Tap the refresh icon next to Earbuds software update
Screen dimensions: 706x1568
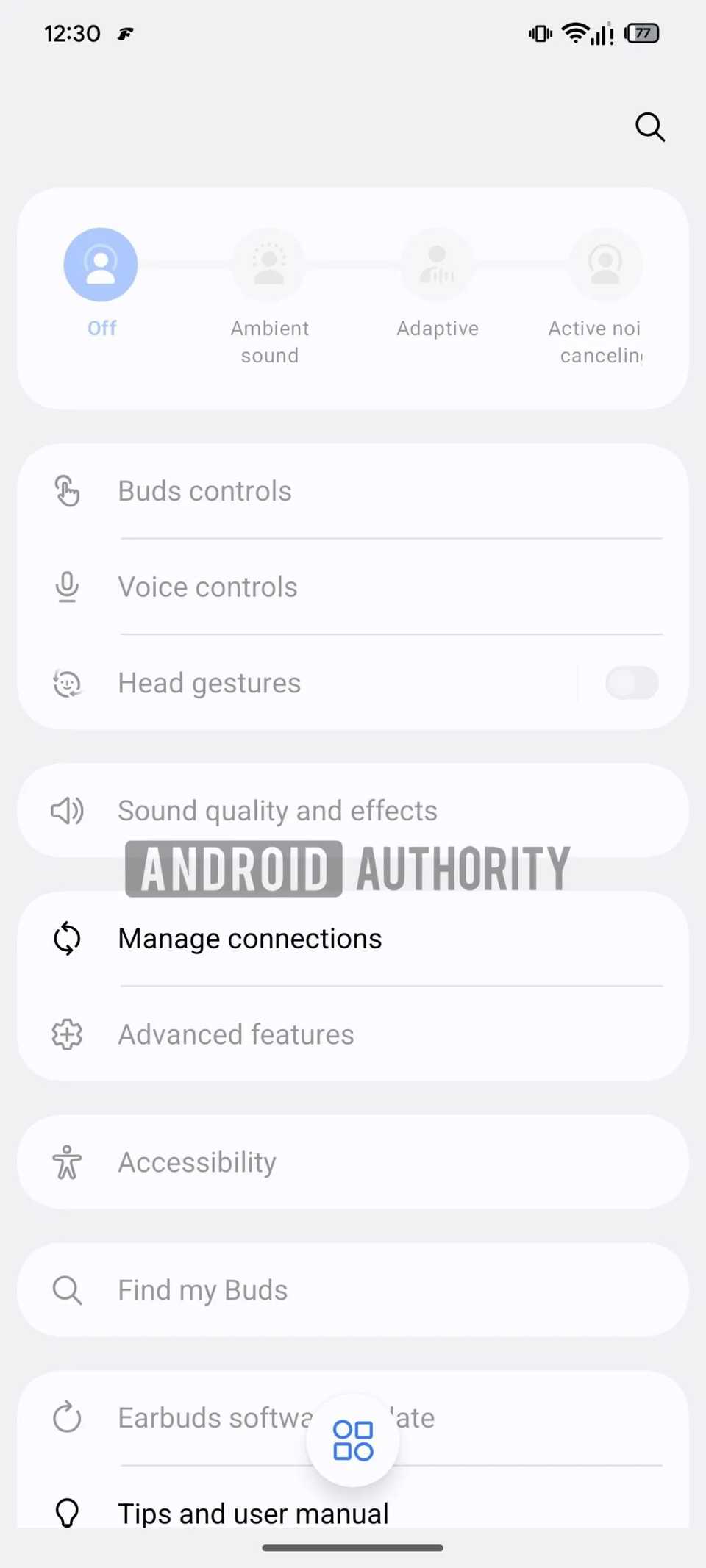(67, 1418)
